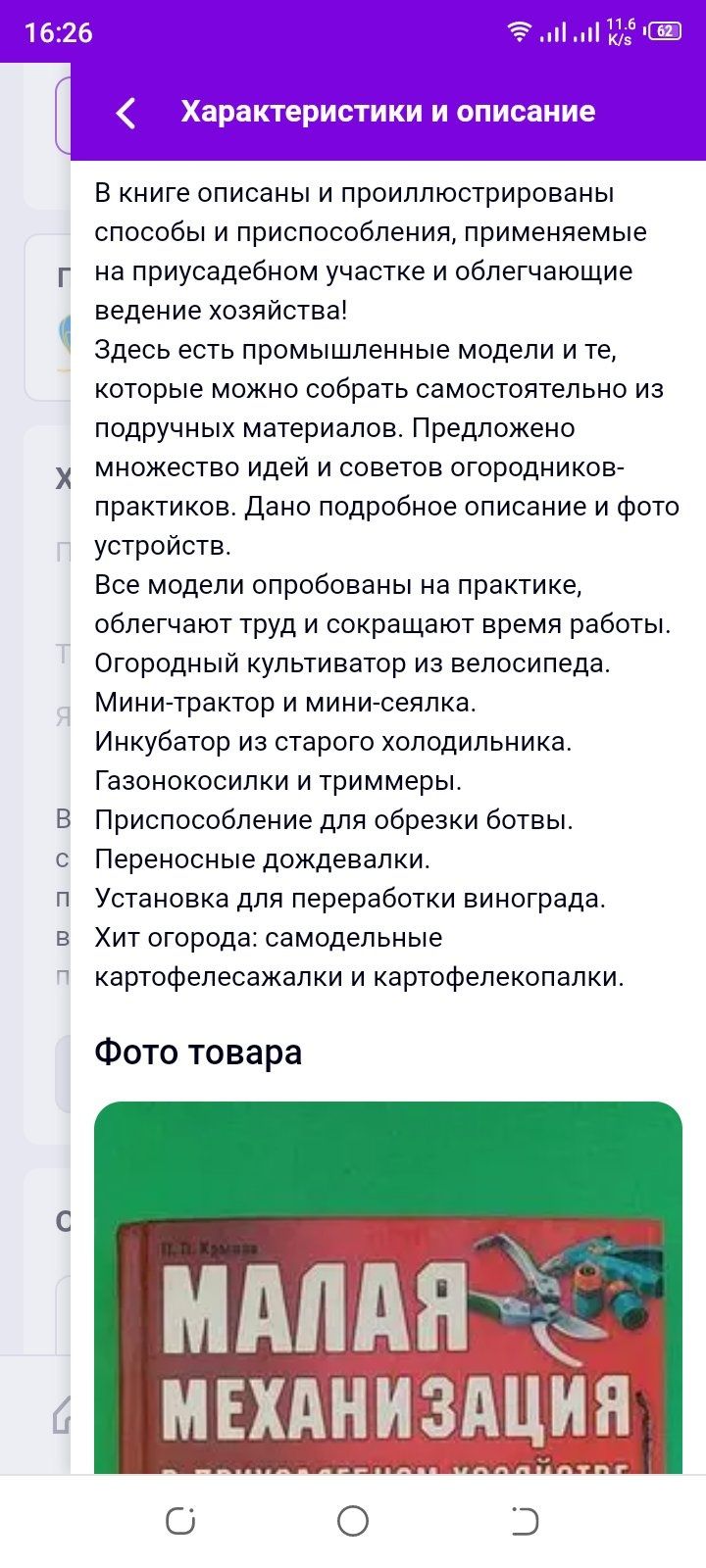The width and height of the screenshot is (706, 1568).
Task: Open the system recent apps button
Action: pyautogui.click(x=180, y=1521)
